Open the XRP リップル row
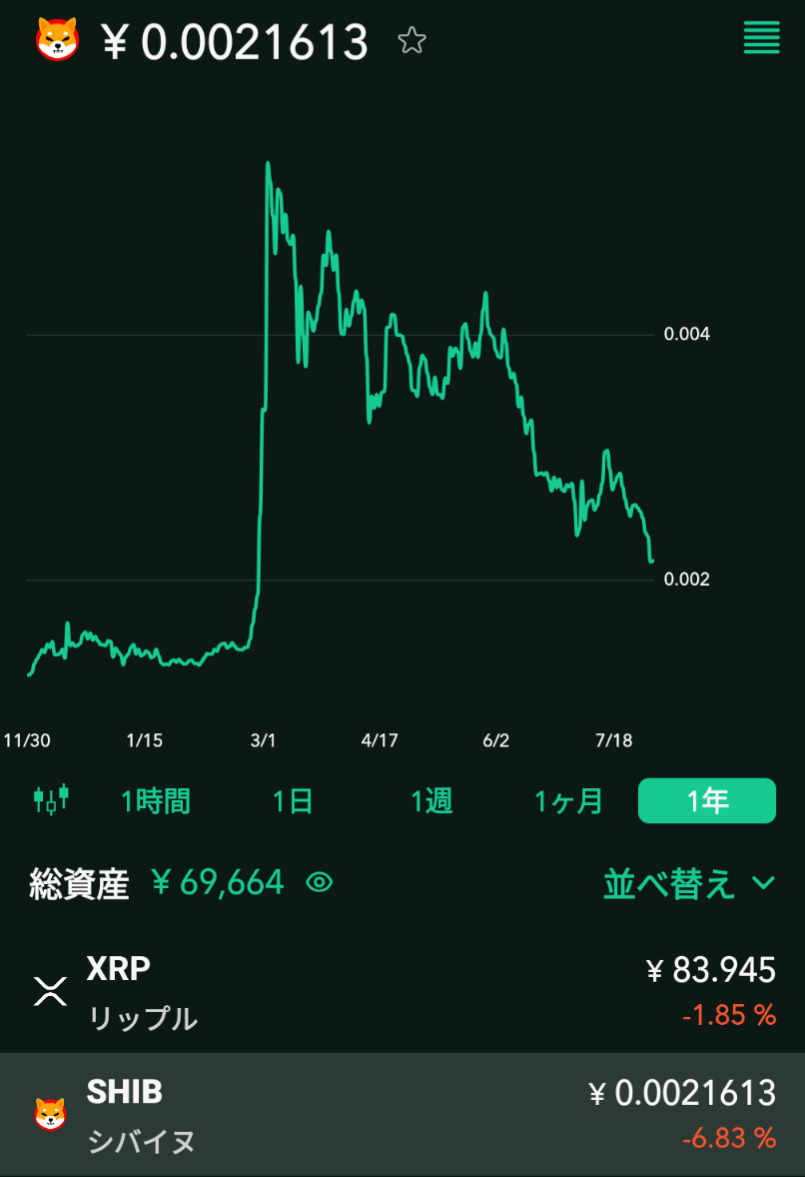This screenshot has width=805, height=1177. 402,992
